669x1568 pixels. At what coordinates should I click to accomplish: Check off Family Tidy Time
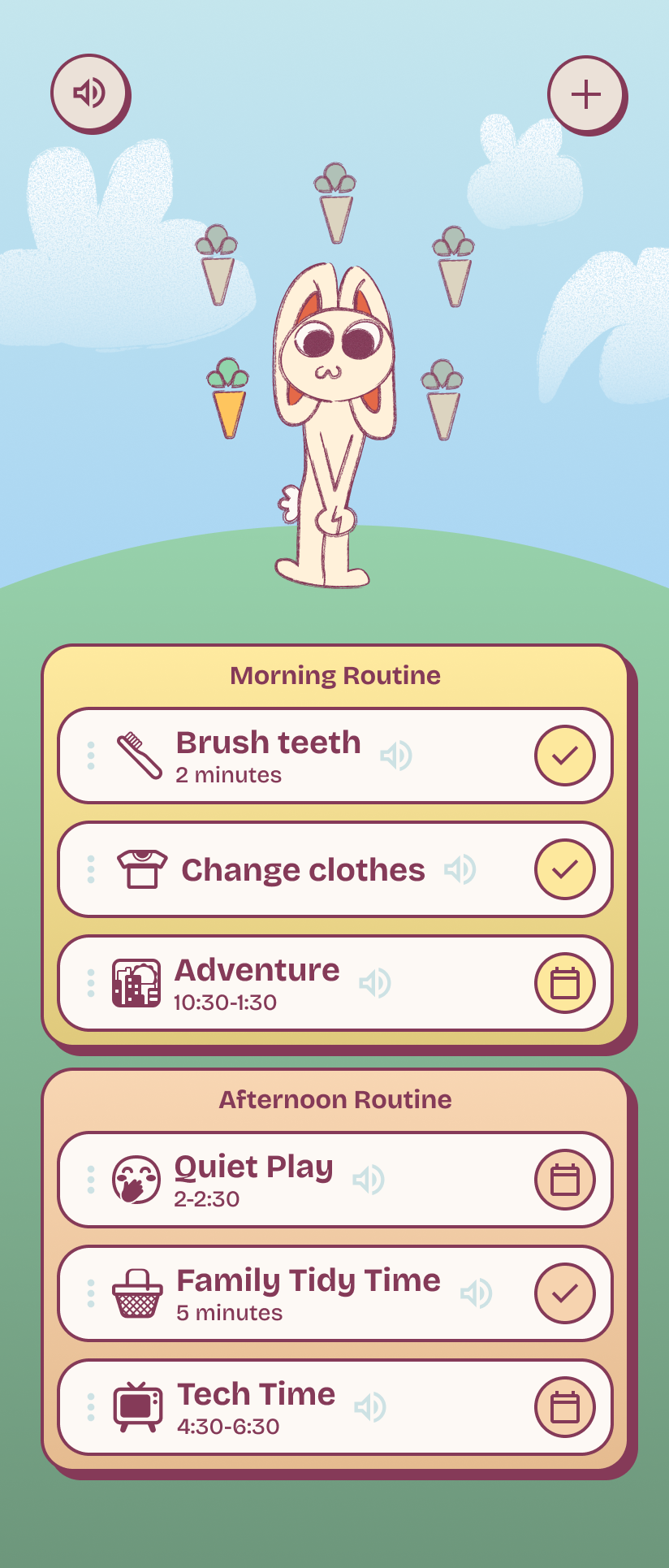click(565, 1293)
